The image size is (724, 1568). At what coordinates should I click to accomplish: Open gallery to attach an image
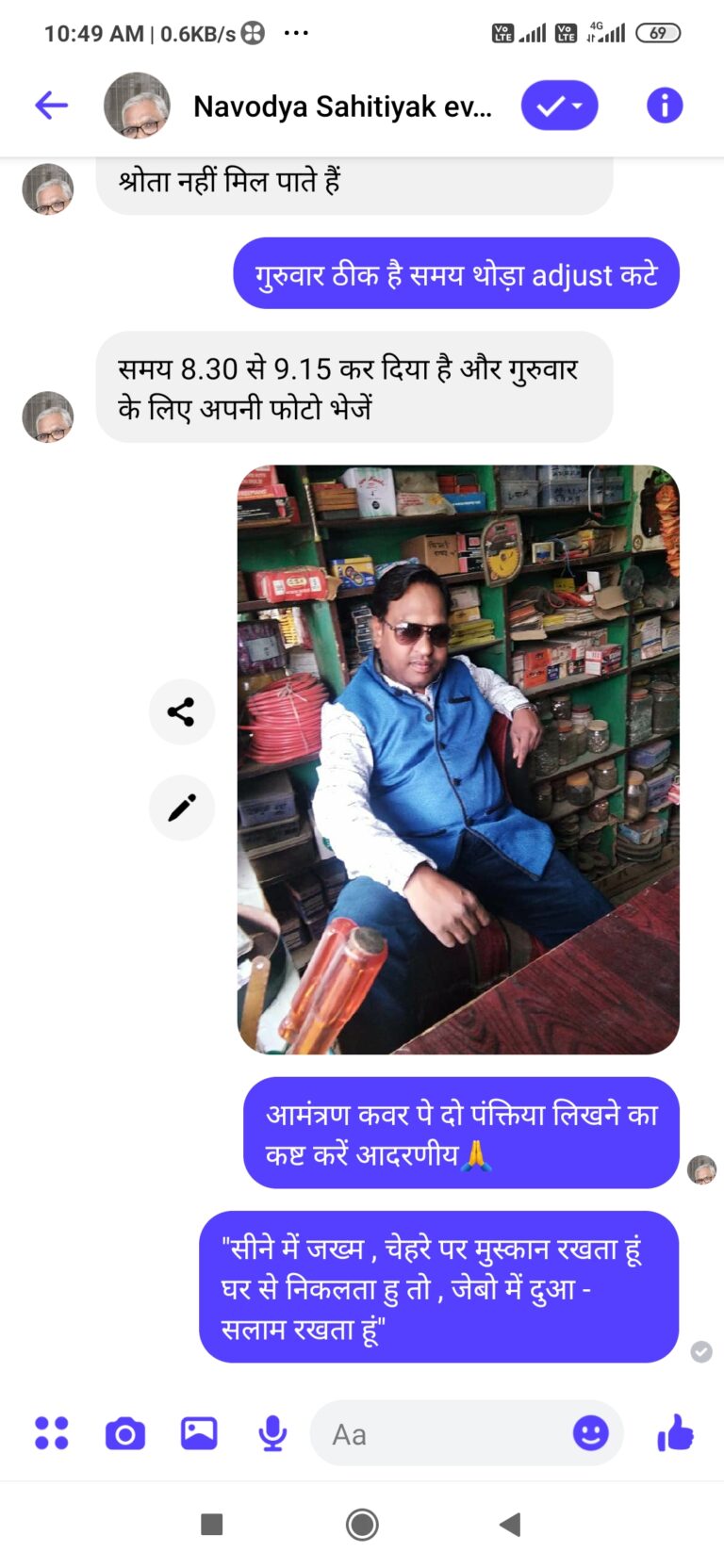pos(199,1433)
